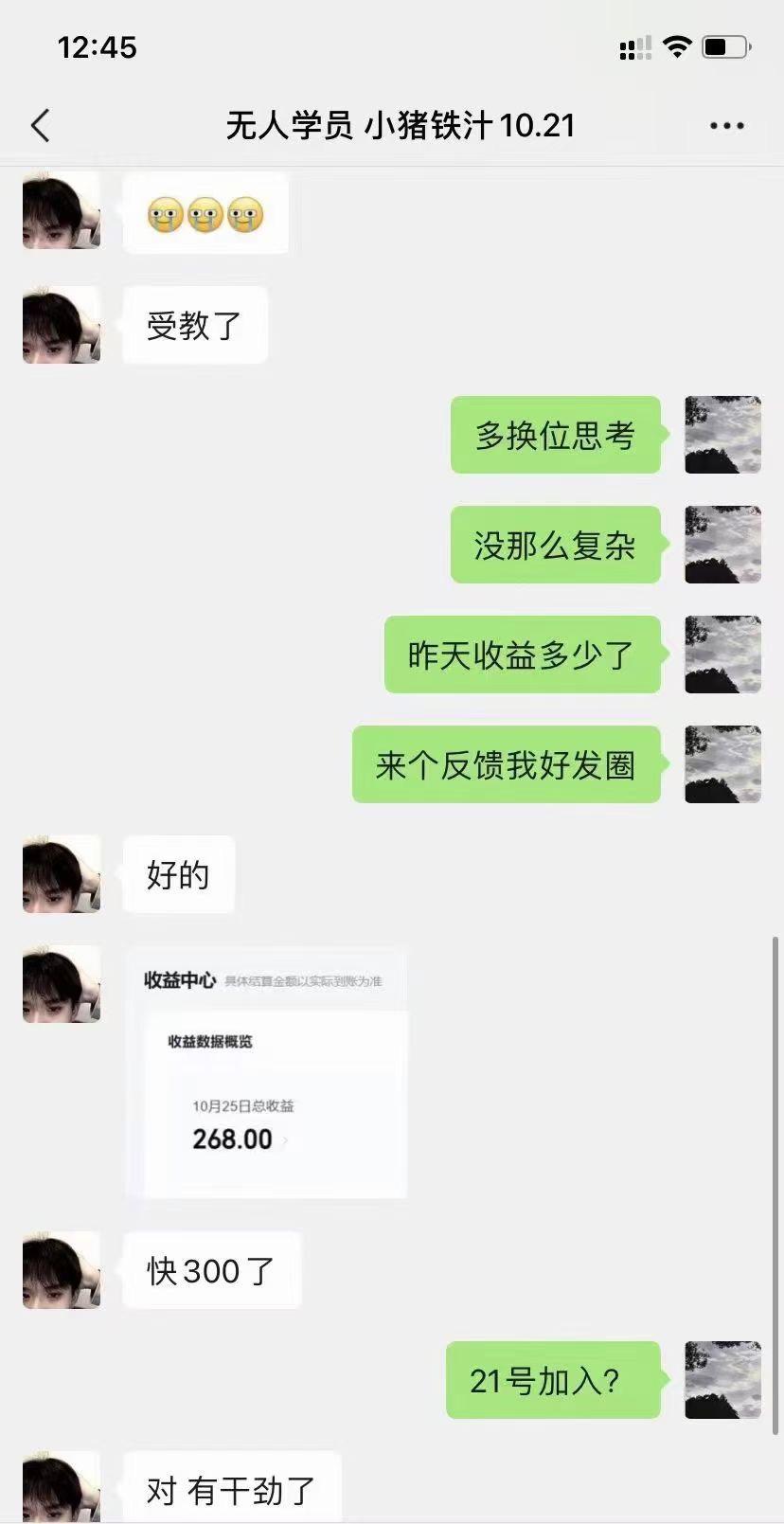Open the avatar beside the 快300了 bubble
784x1524 pixels.
pyautogui.click(x=61, y=1270)
